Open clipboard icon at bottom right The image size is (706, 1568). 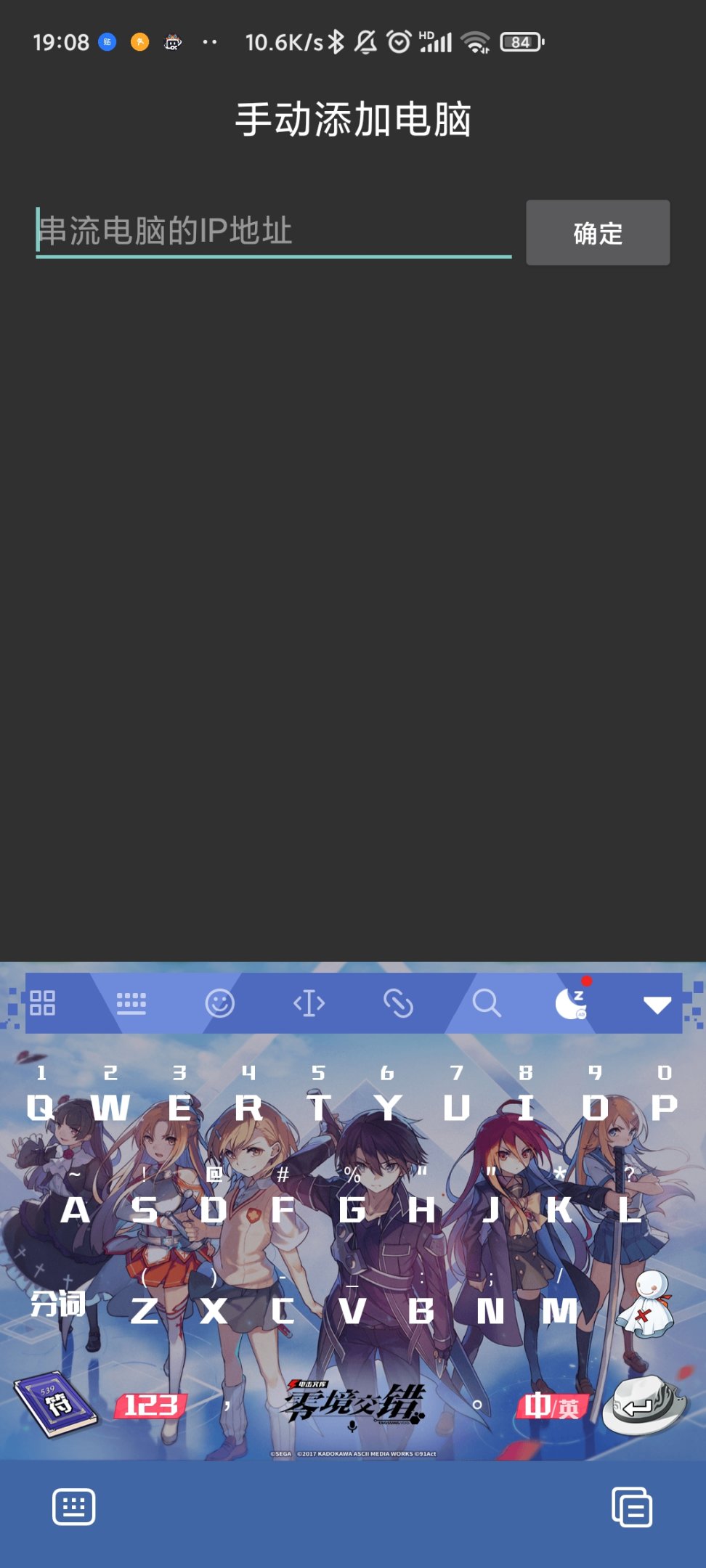tap(631, 1508)
